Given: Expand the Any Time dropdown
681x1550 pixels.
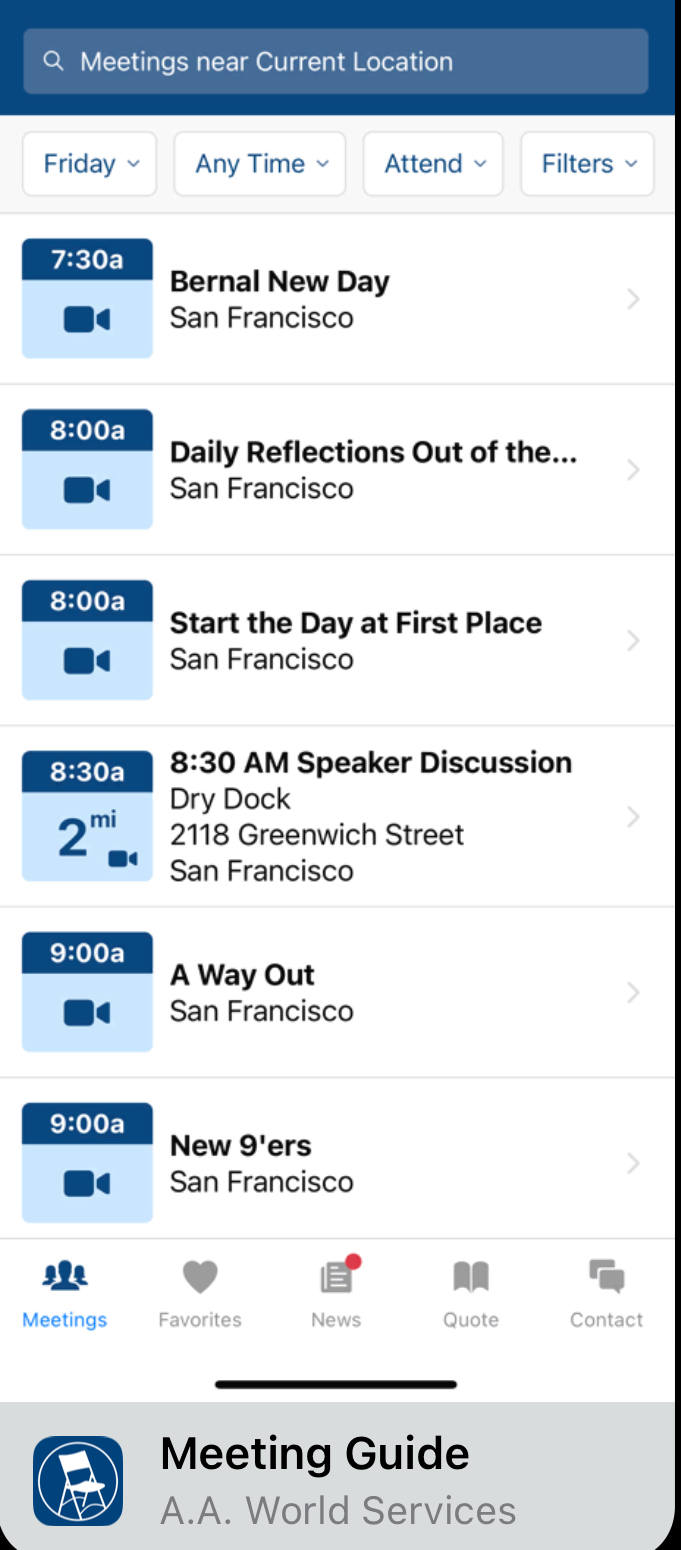Looking at the screenshot, I should [260, 164].
